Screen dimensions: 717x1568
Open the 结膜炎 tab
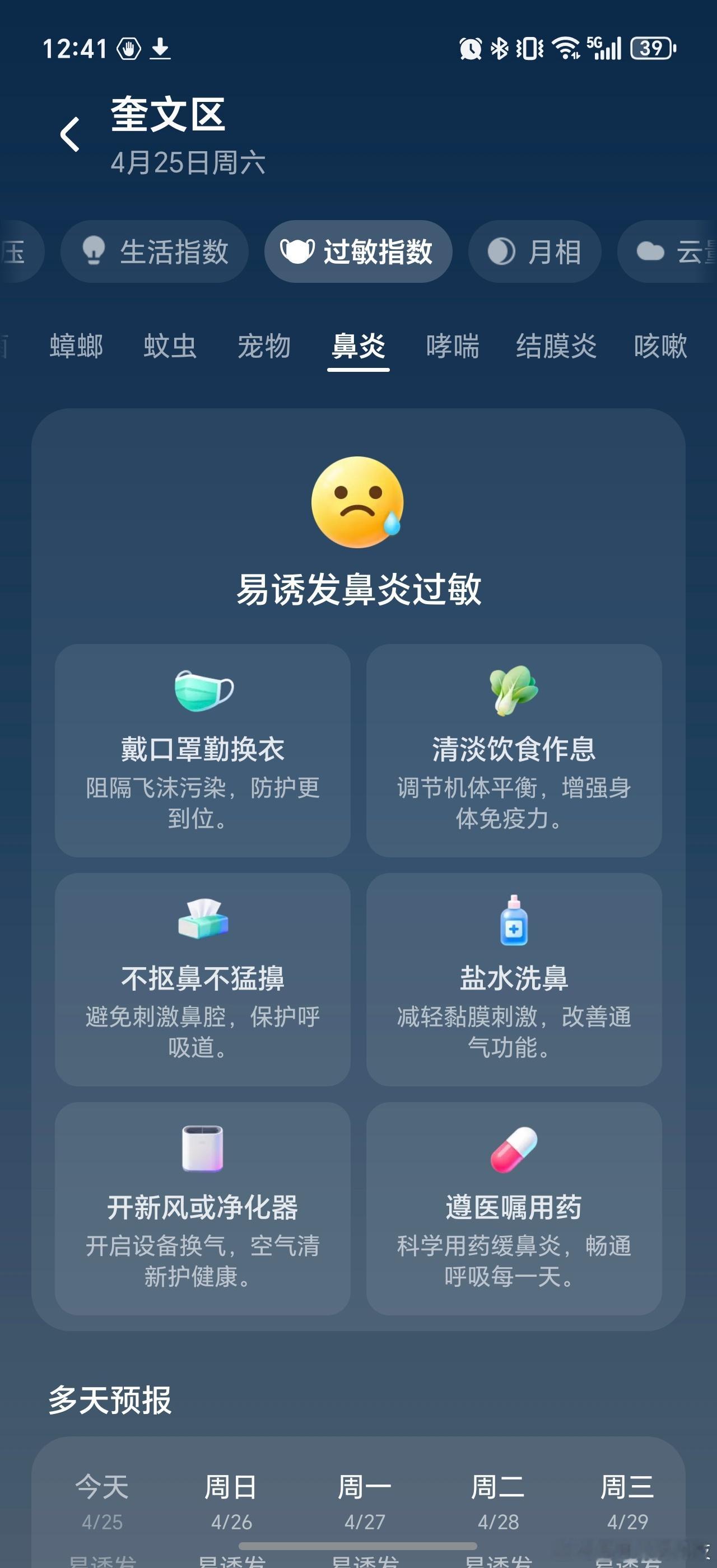556,346
